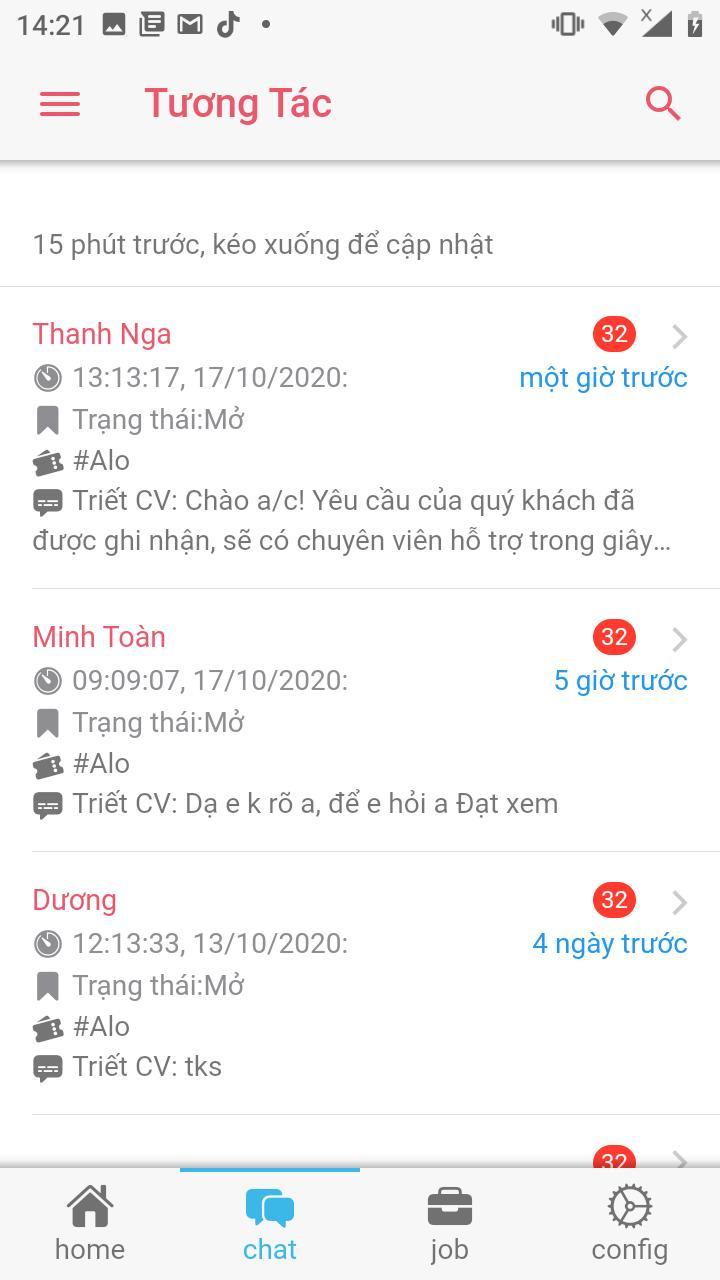Click the bookmark icon next to Trạng thái:Mở

pyautogui.click(x=47, y=419)
